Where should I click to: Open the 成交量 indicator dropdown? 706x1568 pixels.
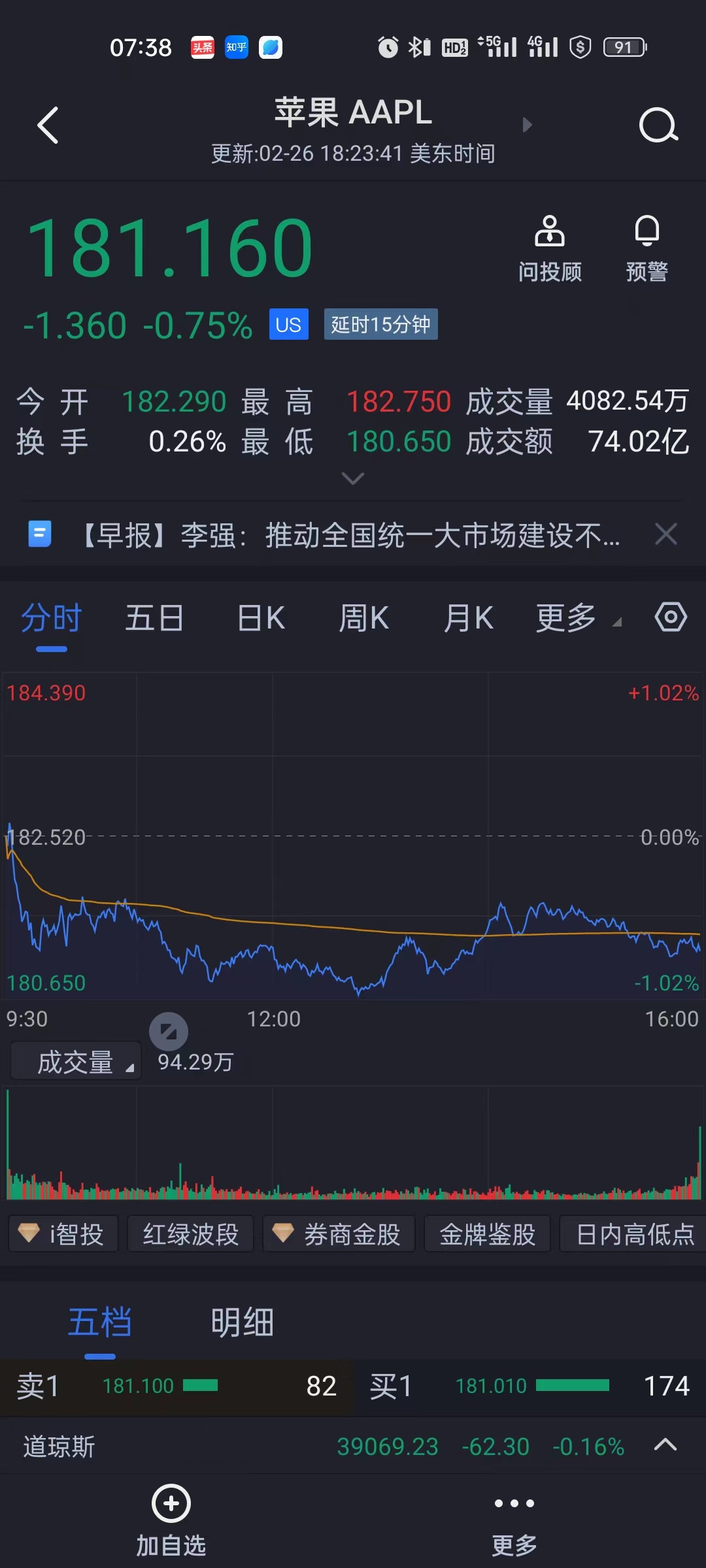pos(74,1060)
